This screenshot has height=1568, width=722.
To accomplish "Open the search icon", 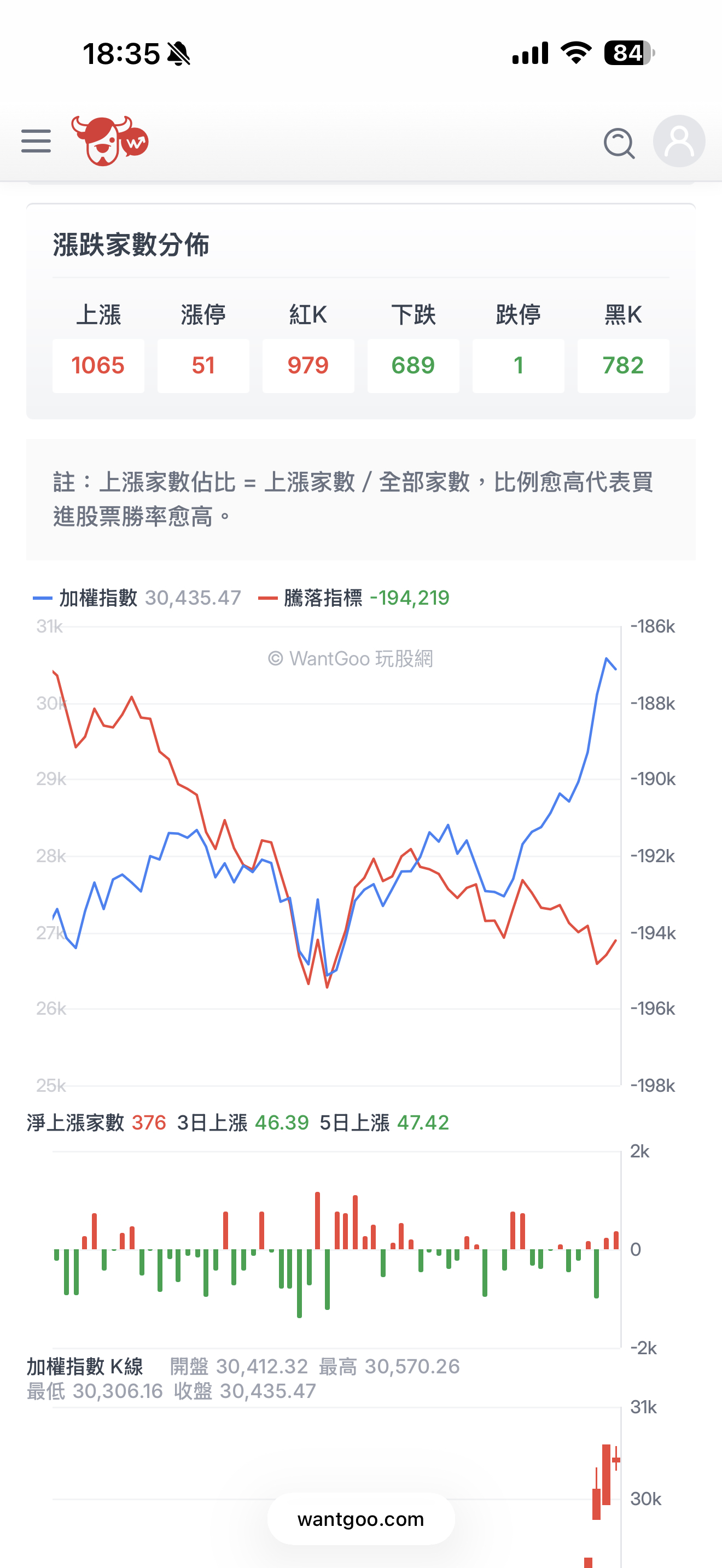I will pos(619,143).
